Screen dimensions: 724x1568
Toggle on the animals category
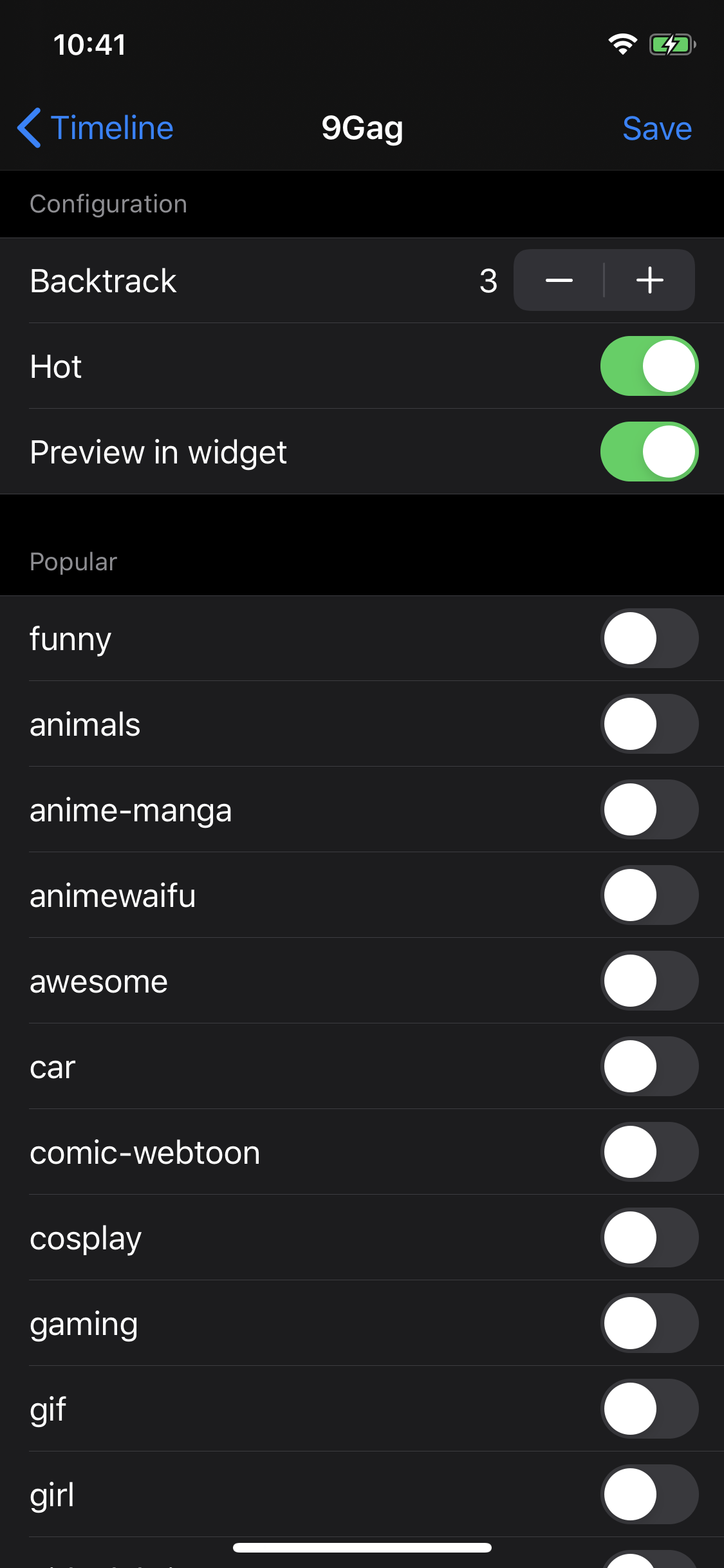[x=649, y=724]
